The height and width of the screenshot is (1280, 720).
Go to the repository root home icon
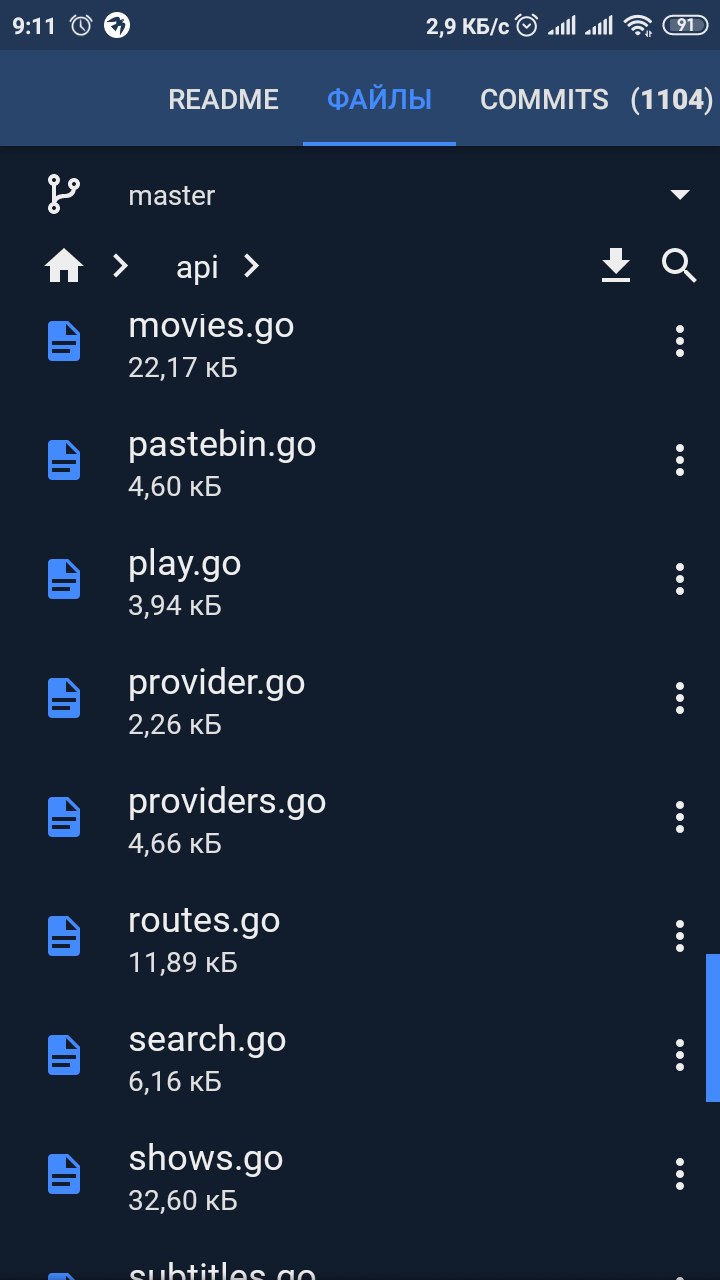point(64,266)
